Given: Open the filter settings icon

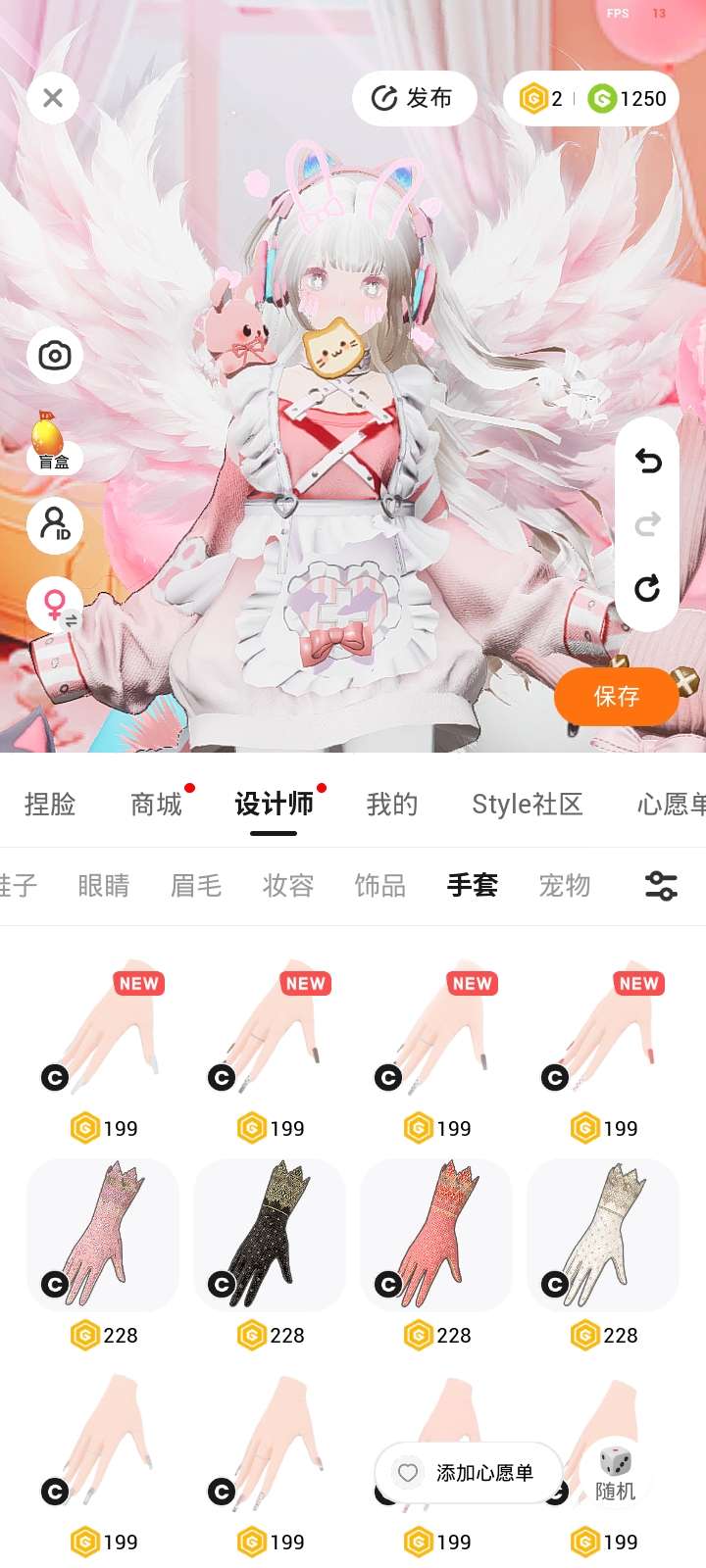Looking at the screenshot, I should pyautogui.click(x=661, y=885).
